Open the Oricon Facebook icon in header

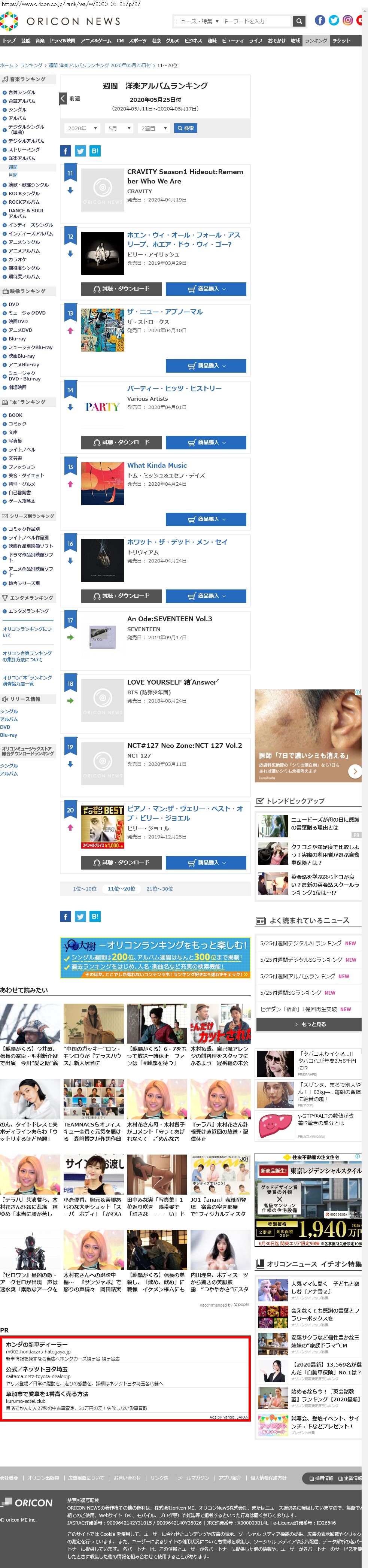(x=320, y=20)
